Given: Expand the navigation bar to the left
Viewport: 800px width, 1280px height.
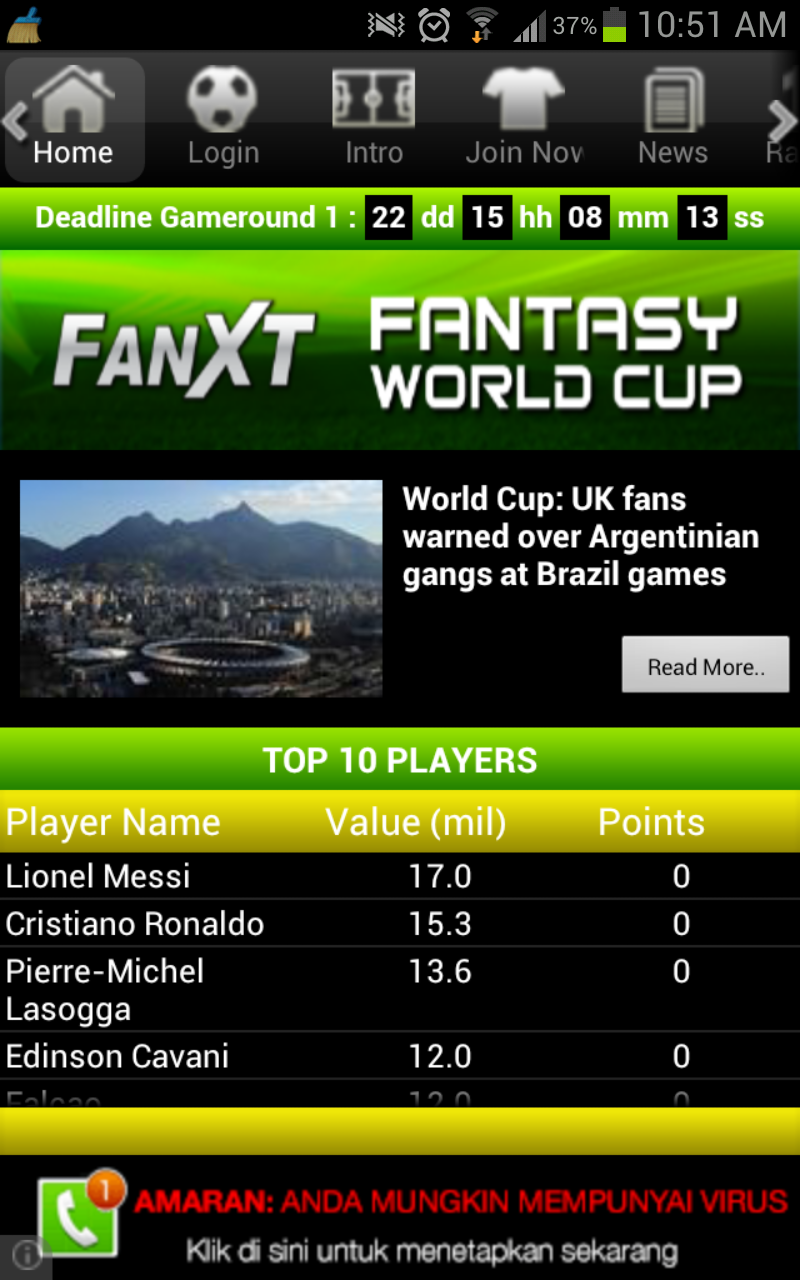Looking at the screenshot, I should tap(12, 120).
